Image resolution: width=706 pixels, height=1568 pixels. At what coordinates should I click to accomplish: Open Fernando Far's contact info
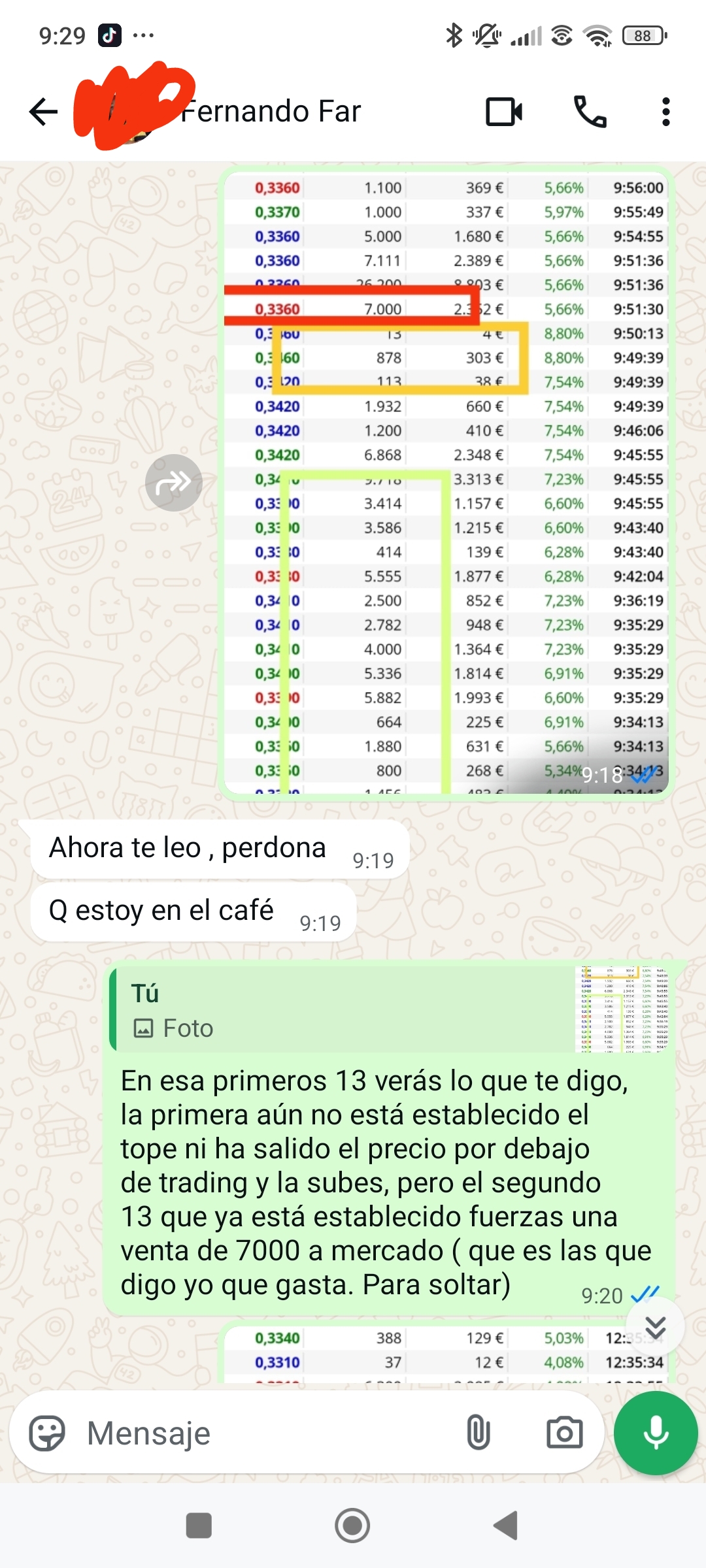tap(271, 112)
